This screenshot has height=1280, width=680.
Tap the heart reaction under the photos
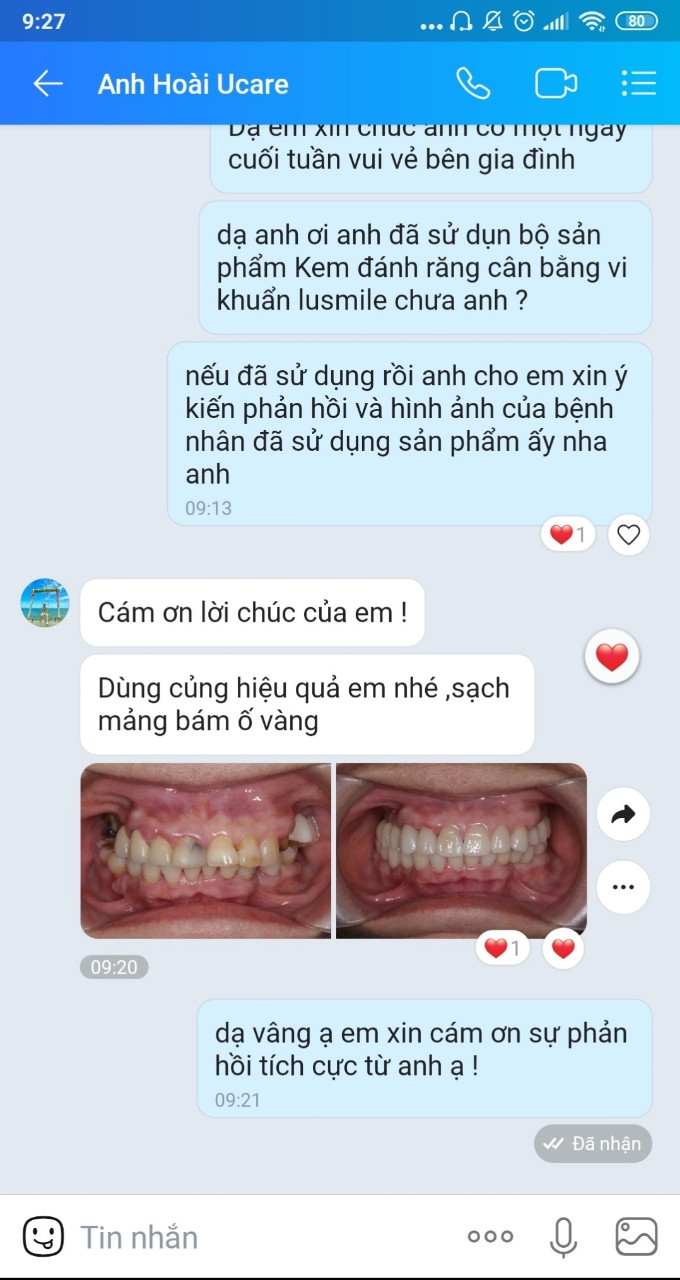tap(563, 948)
